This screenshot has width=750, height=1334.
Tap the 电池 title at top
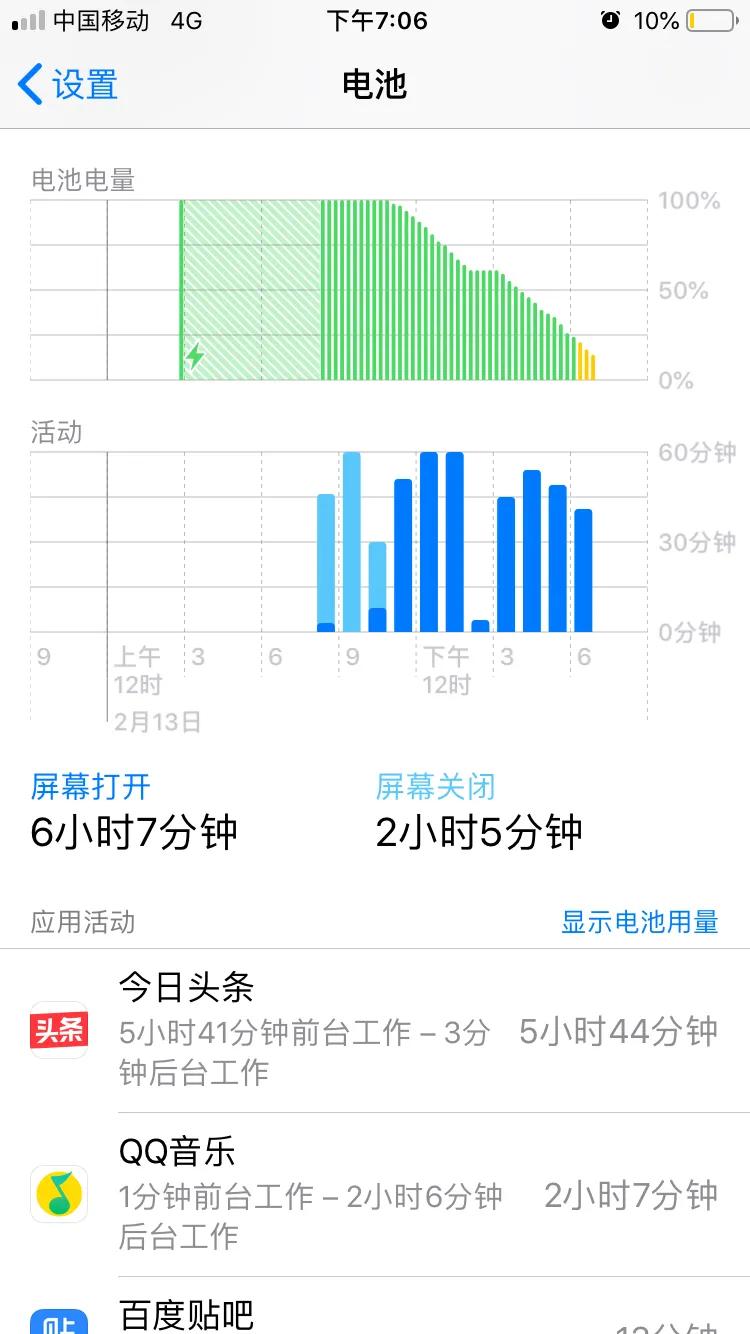pos(375,86)
